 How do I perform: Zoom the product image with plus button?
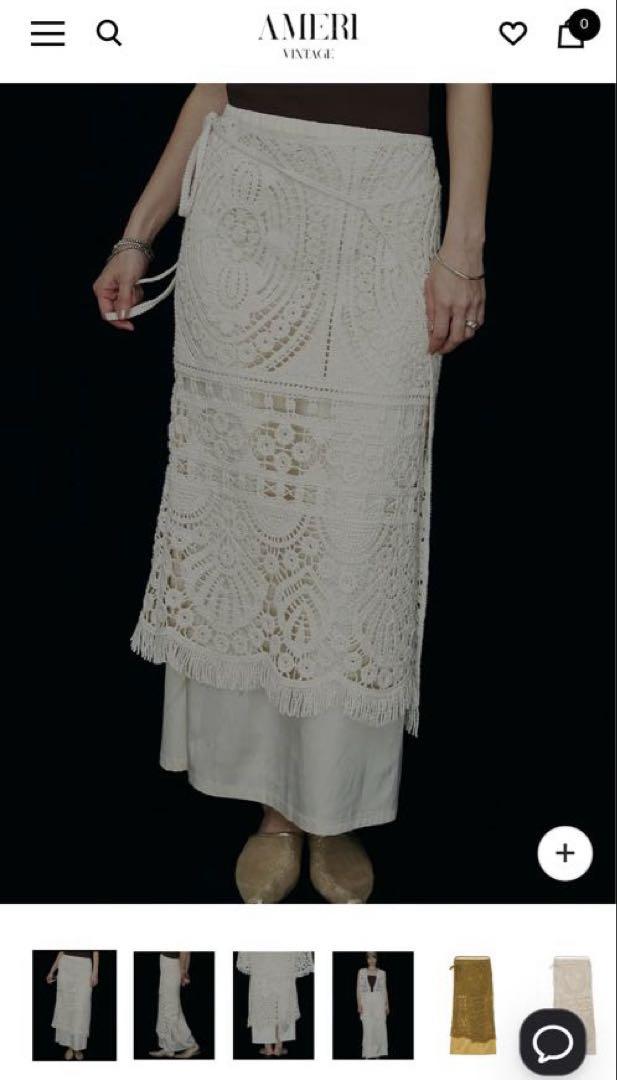point(565,853)
